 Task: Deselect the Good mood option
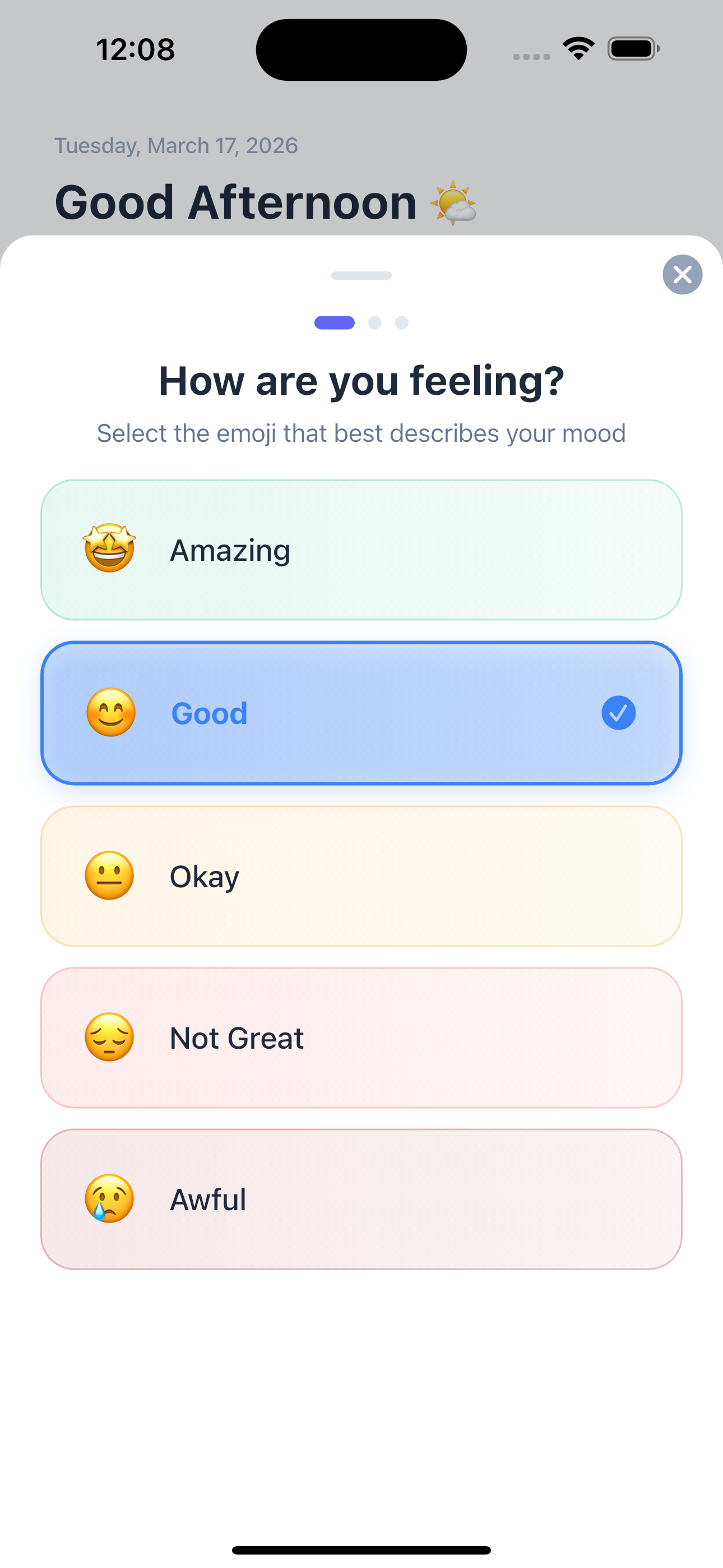tap(361, 713)
